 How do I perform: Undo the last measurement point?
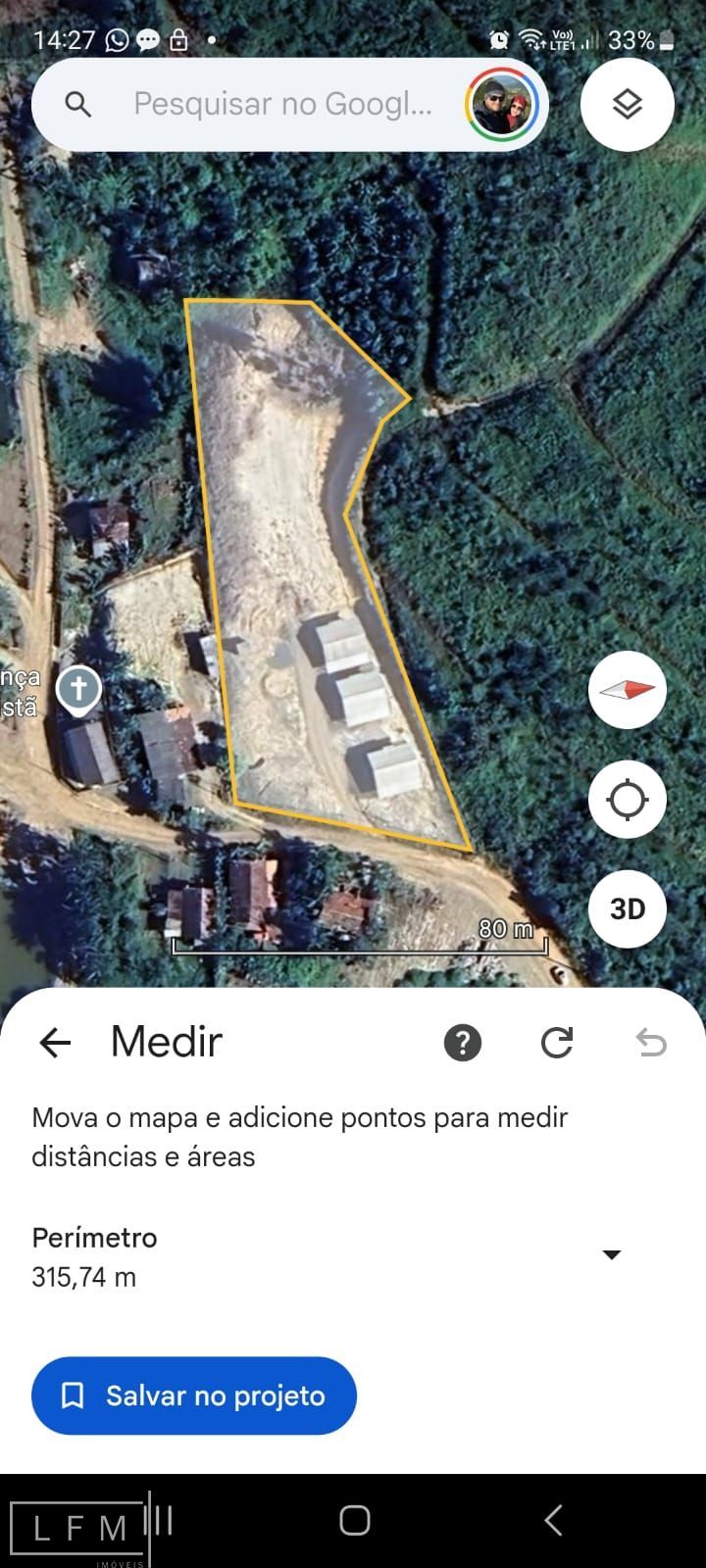coord(651,1043)
